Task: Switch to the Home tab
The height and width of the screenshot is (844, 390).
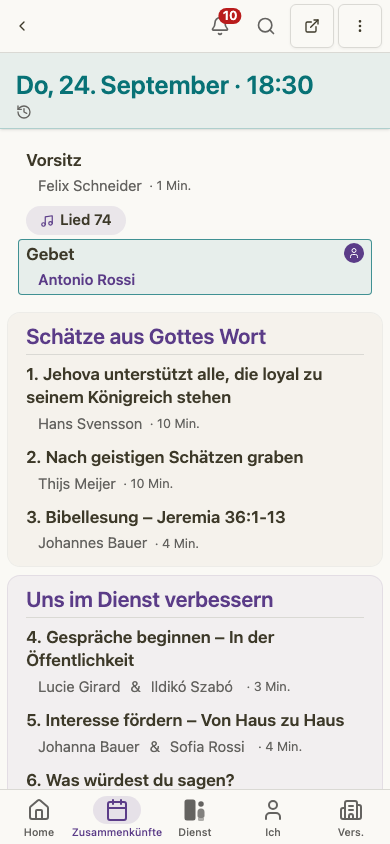Action: [x=39, y=817]
